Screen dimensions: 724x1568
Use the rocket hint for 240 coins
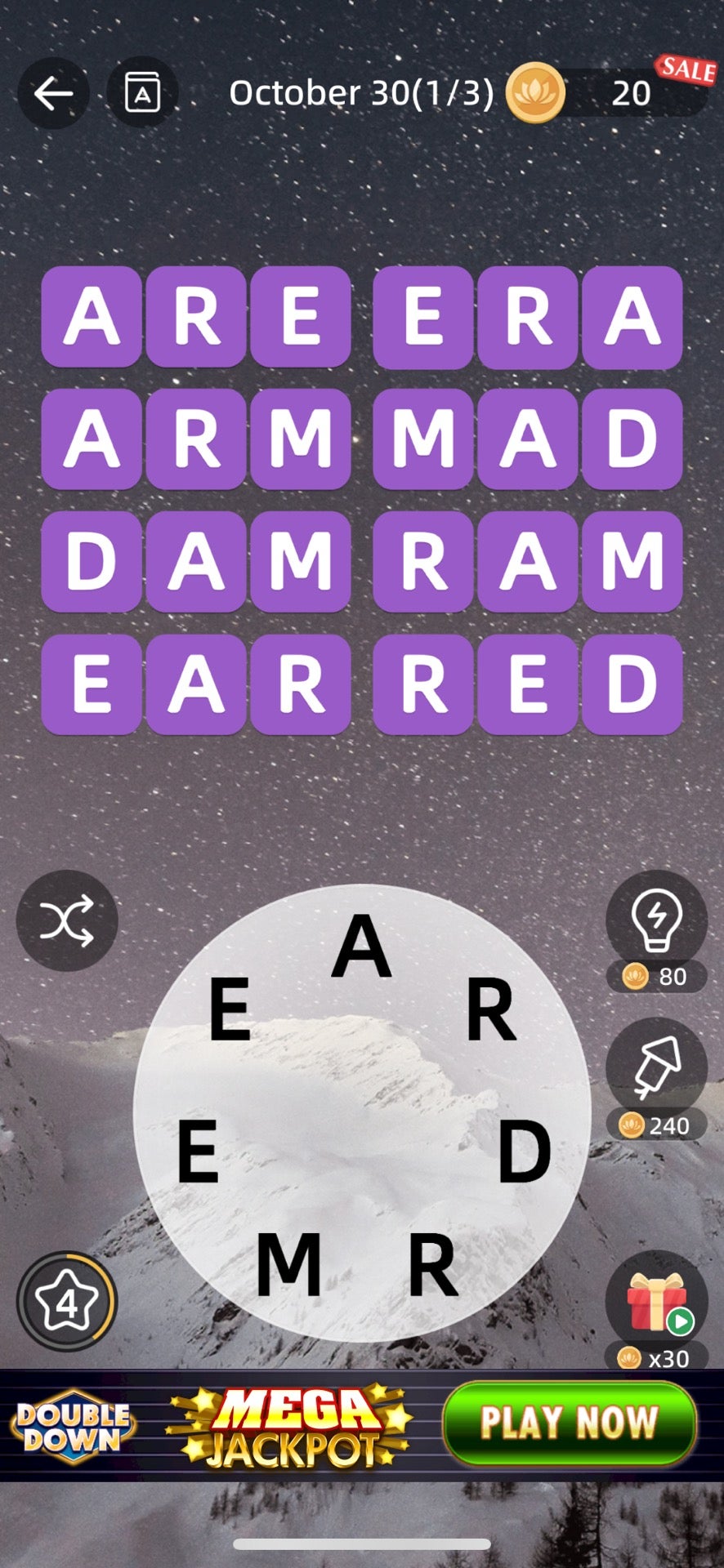[656, 1068]
